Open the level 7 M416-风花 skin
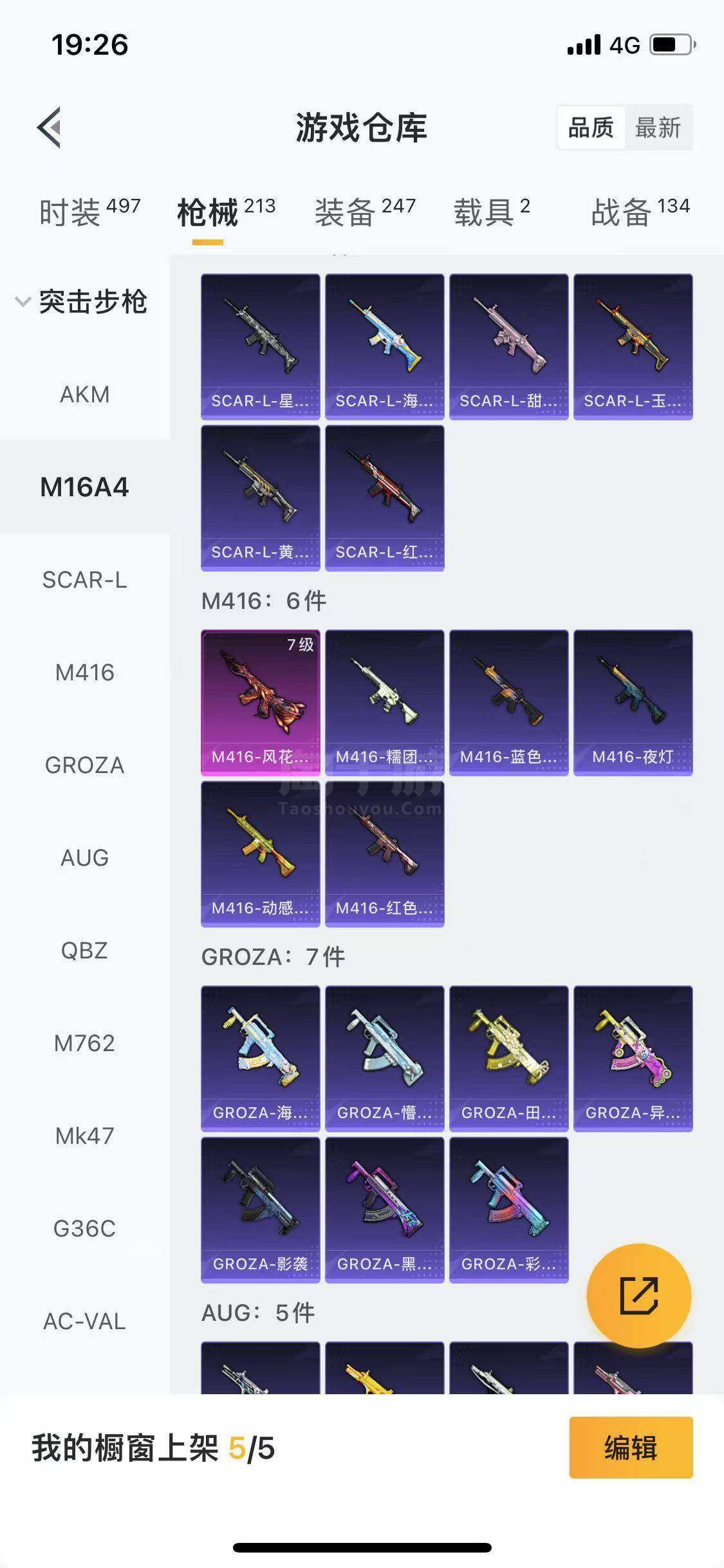 261,703
